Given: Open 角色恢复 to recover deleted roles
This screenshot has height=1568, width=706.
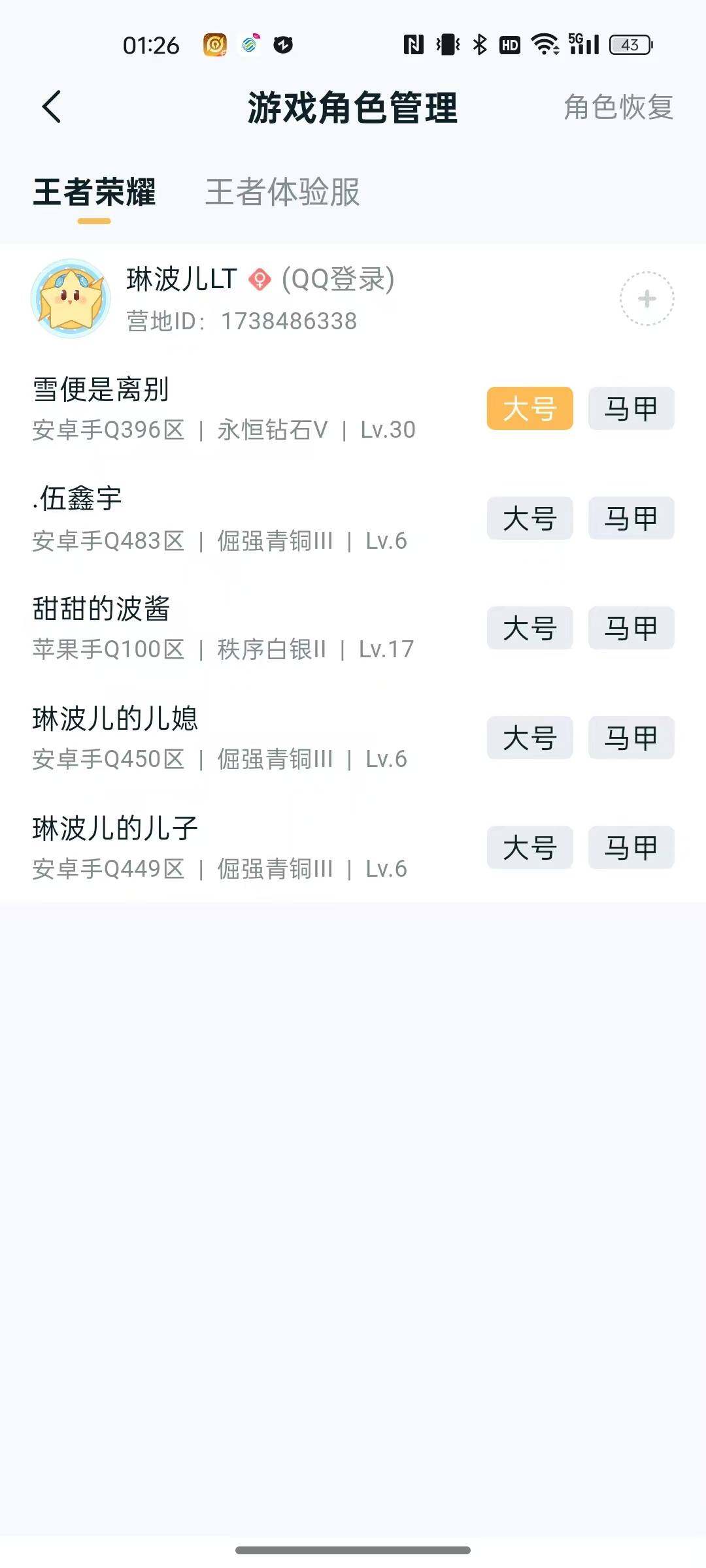Looking at the screenshot, I should [618, 108].
